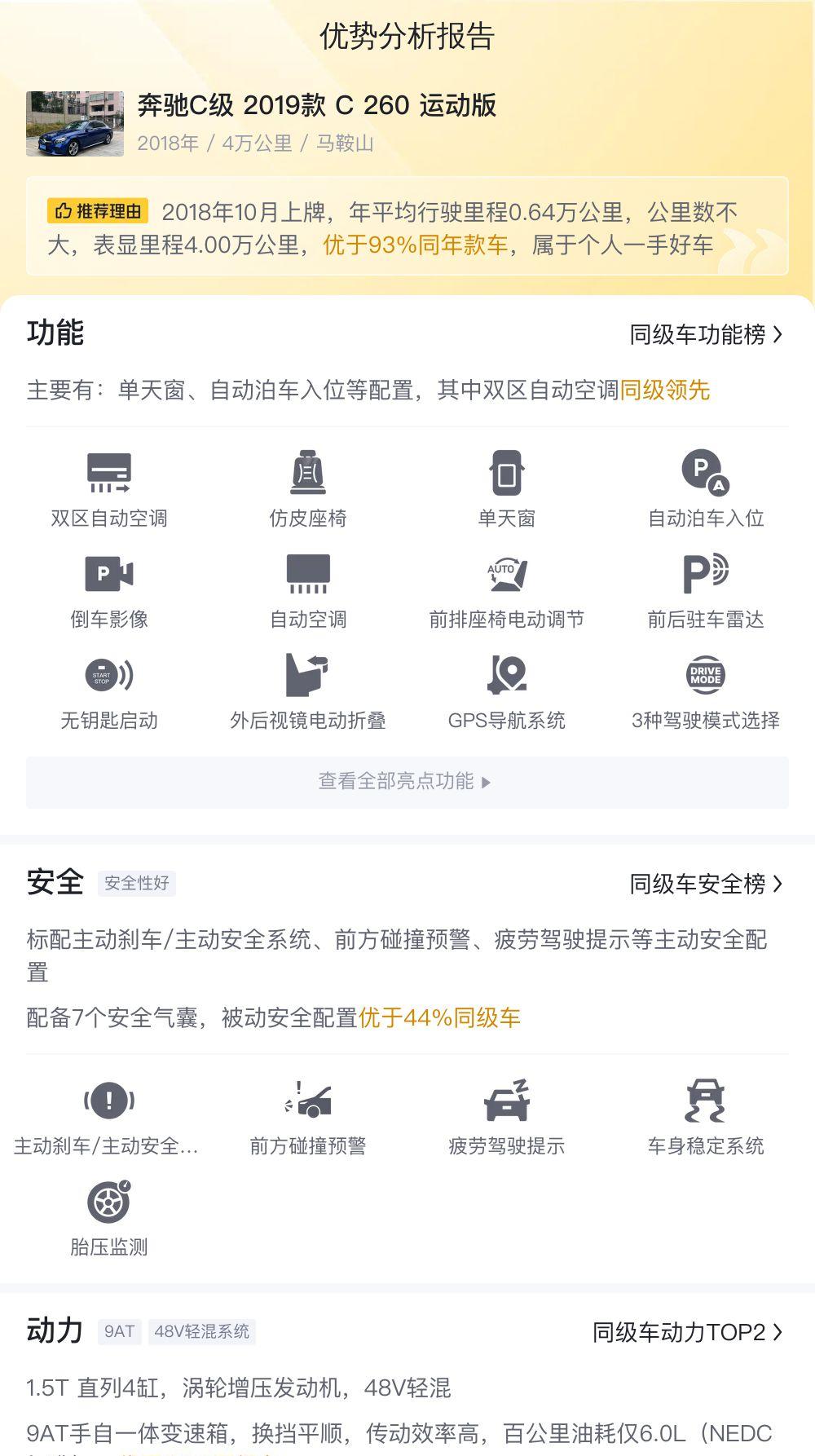Viewport: 815px width, 1456px height.
Task: Open 同级车安全榜 ranking link
Action: coord(706,884)
